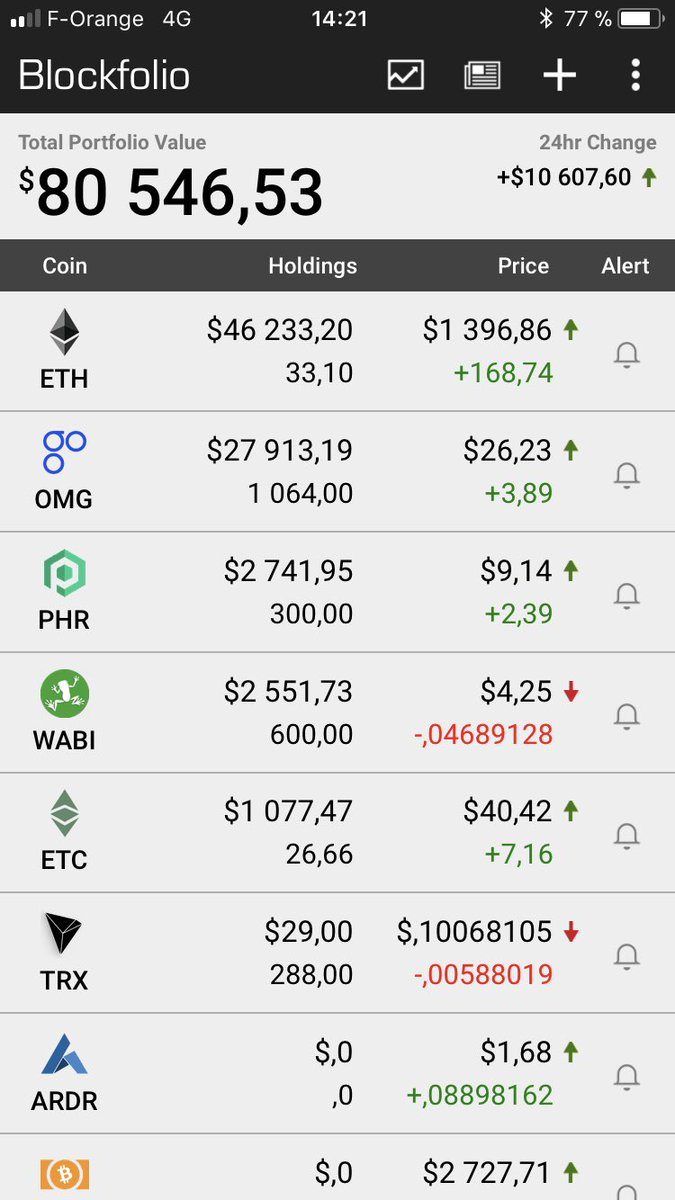This screenshot has width=675, height=1200.
Task: Tap the Total Portfolio Value amount
Action: point(171,193)
